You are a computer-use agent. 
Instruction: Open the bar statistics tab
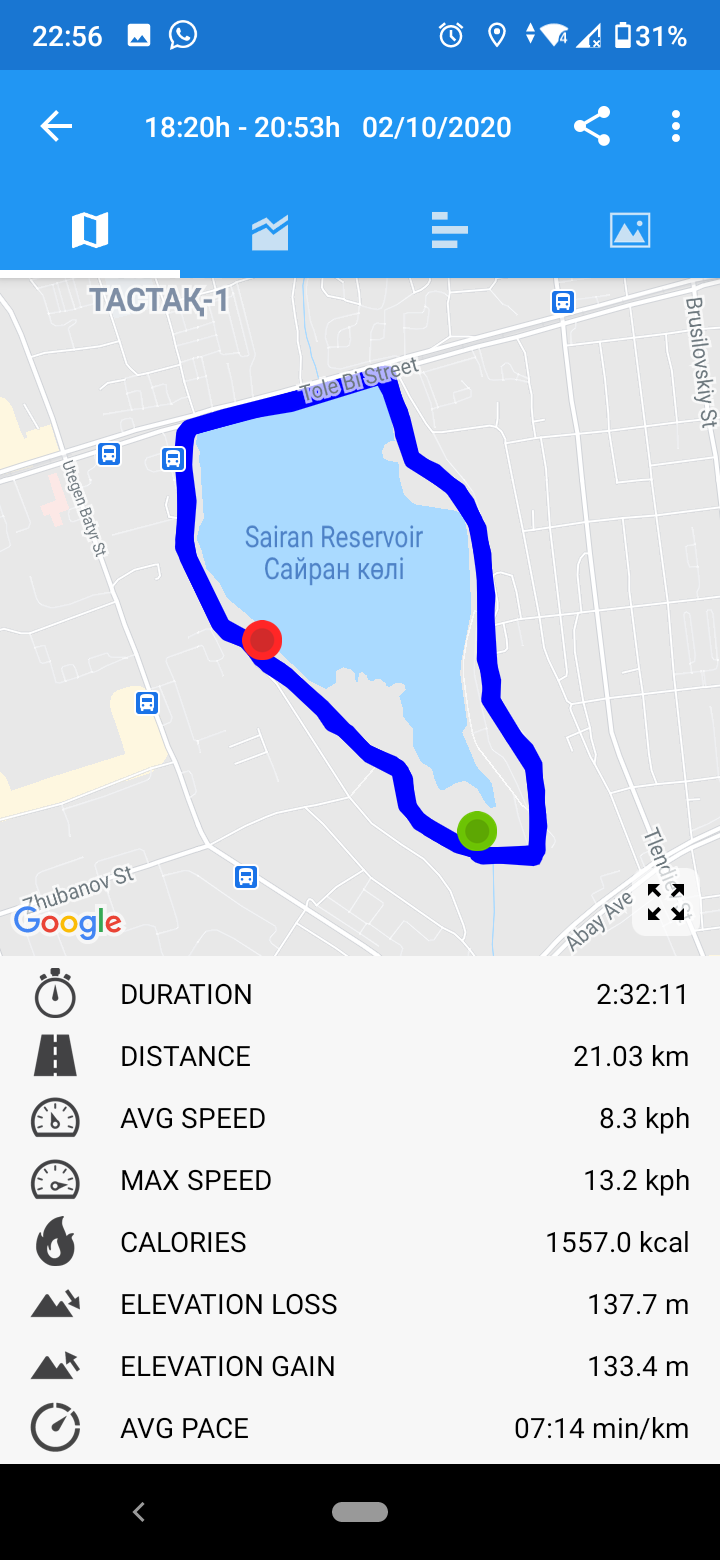pos(450,231)
